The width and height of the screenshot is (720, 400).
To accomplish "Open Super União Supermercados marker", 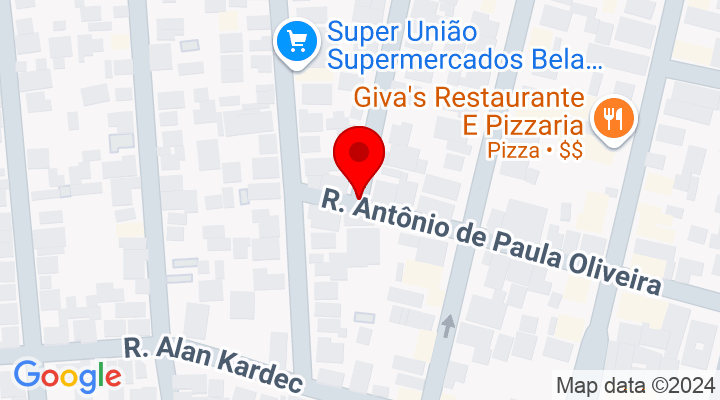I will (297, 41).
